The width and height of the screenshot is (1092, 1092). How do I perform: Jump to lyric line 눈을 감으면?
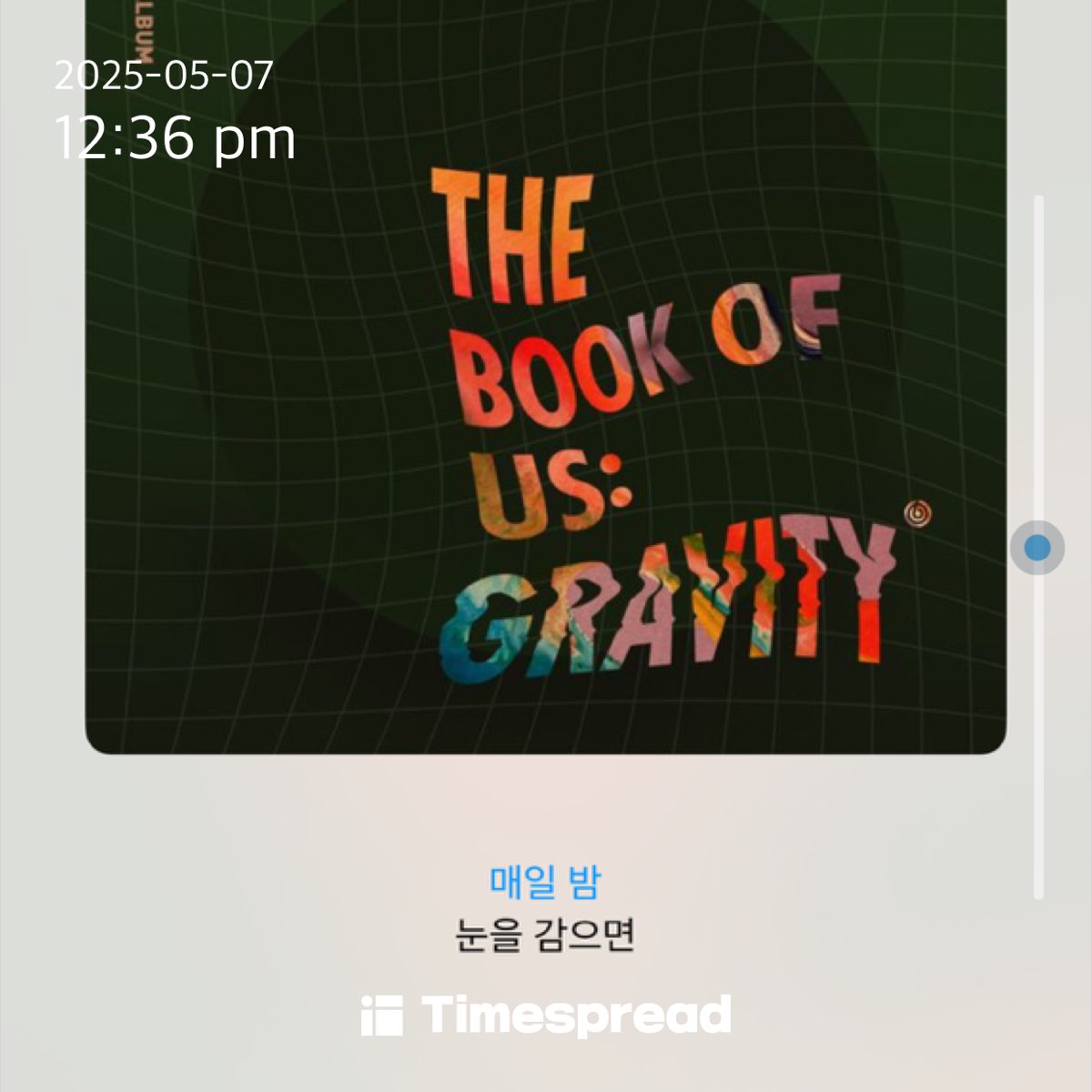point(544,935)
